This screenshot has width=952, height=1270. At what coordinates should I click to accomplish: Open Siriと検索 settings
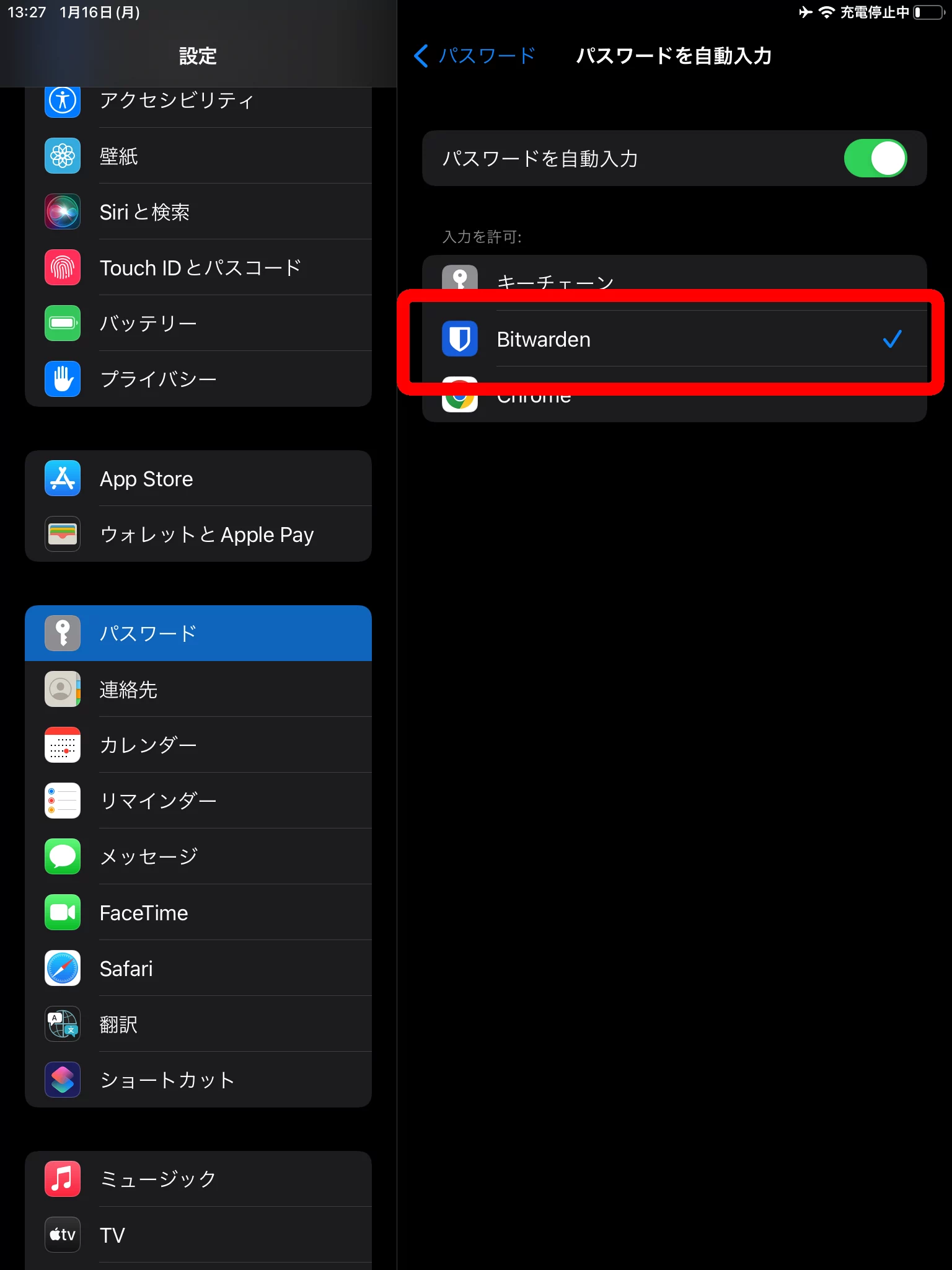(198, 211)
